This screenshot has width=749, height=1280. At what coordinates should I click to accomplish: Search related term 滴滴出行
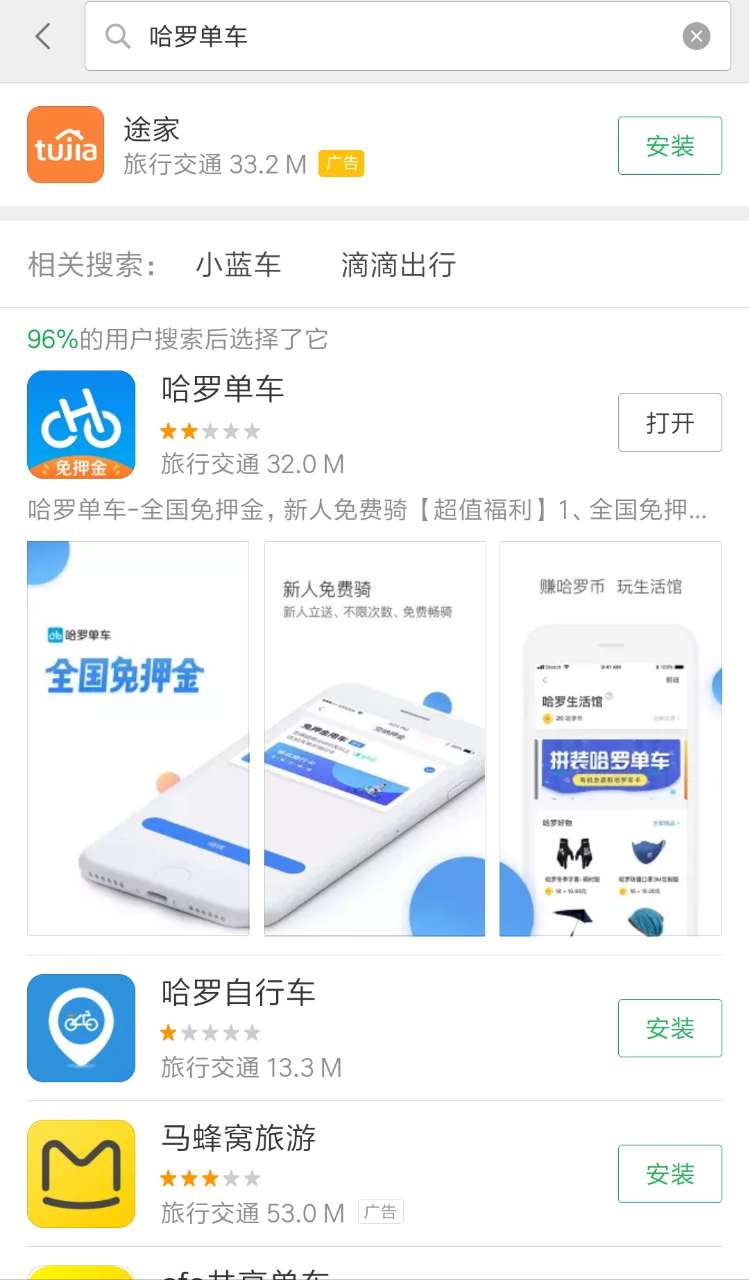pyautogui.click(x=398, y=265)
